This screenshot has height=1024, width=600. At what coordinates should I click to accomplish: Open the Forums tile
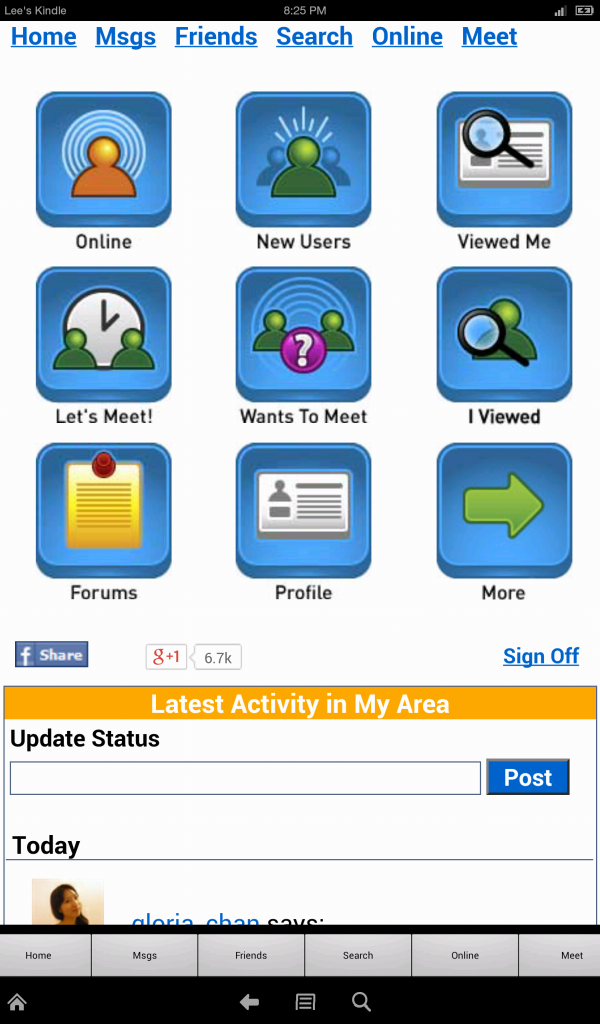[x=103, y=510]
